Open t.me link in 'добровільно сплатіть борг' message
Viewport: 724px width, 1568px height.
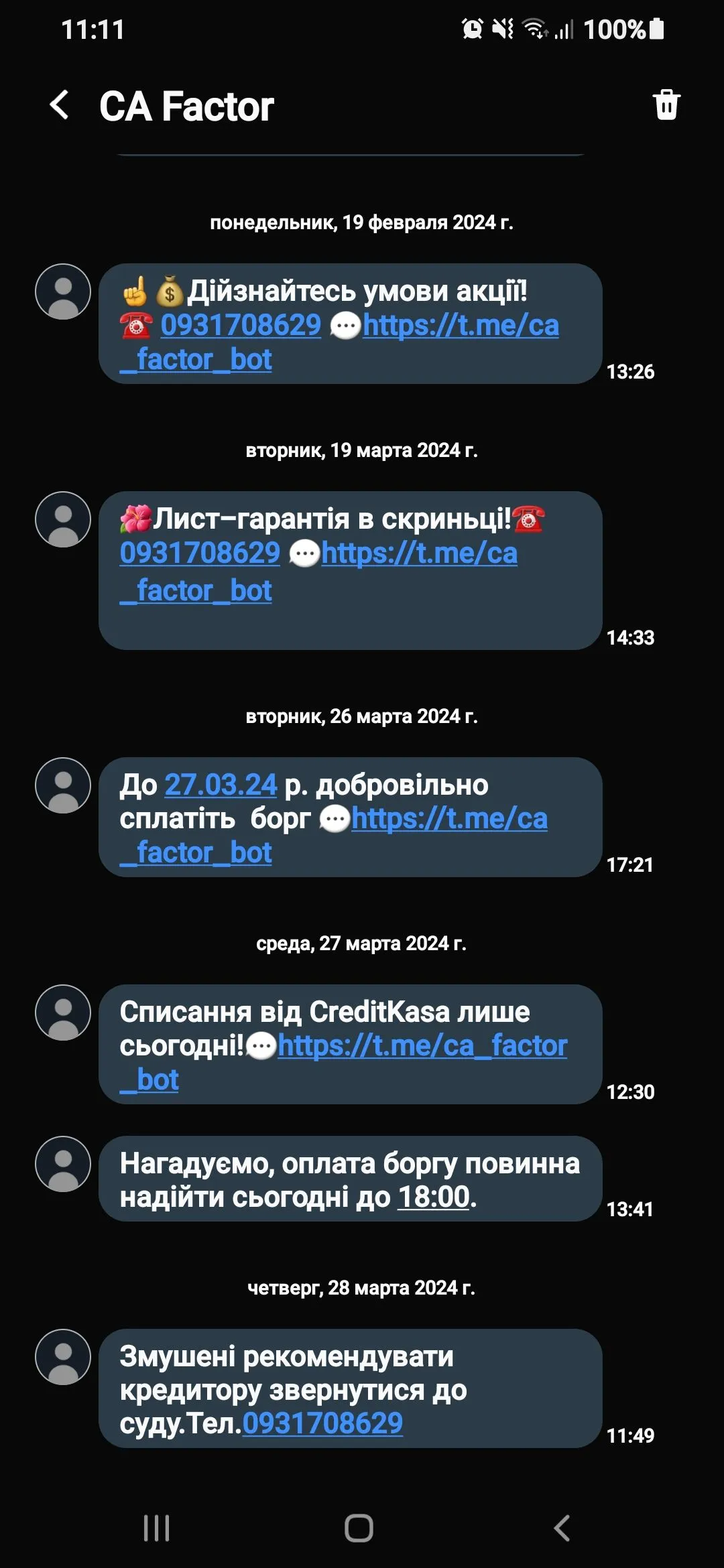point(449,819)
